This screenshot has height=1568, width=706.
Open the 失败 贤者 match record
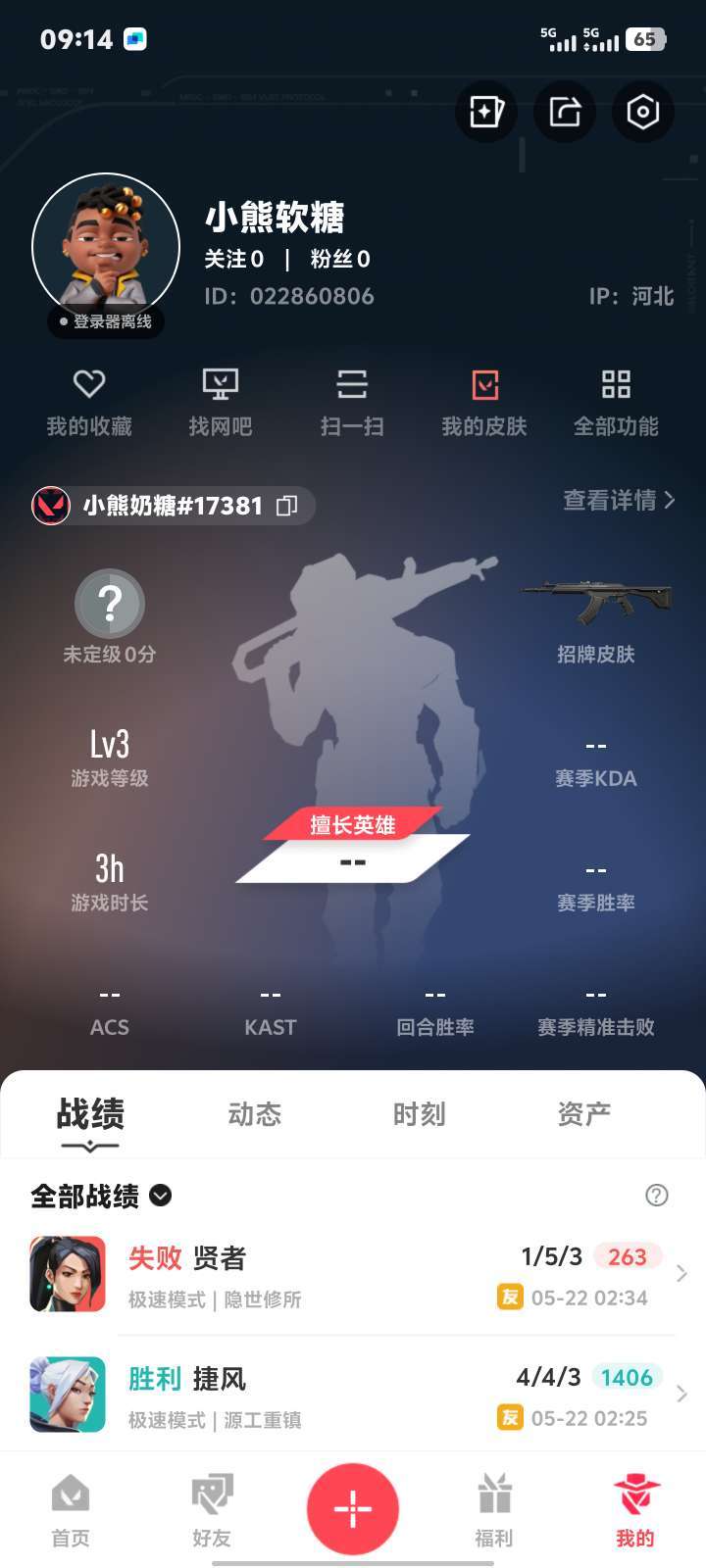click(x=353, y=1274)
